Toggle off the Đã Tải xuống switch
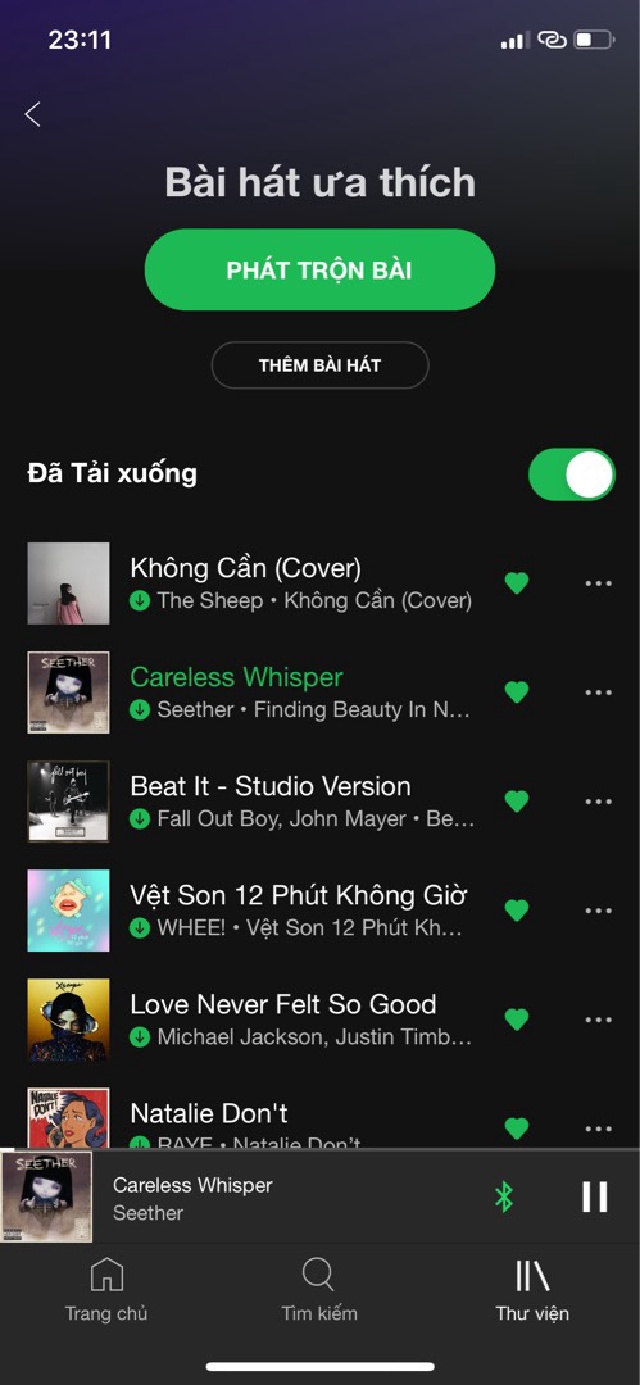640x1385 pixels. click(x=571, y=474)
